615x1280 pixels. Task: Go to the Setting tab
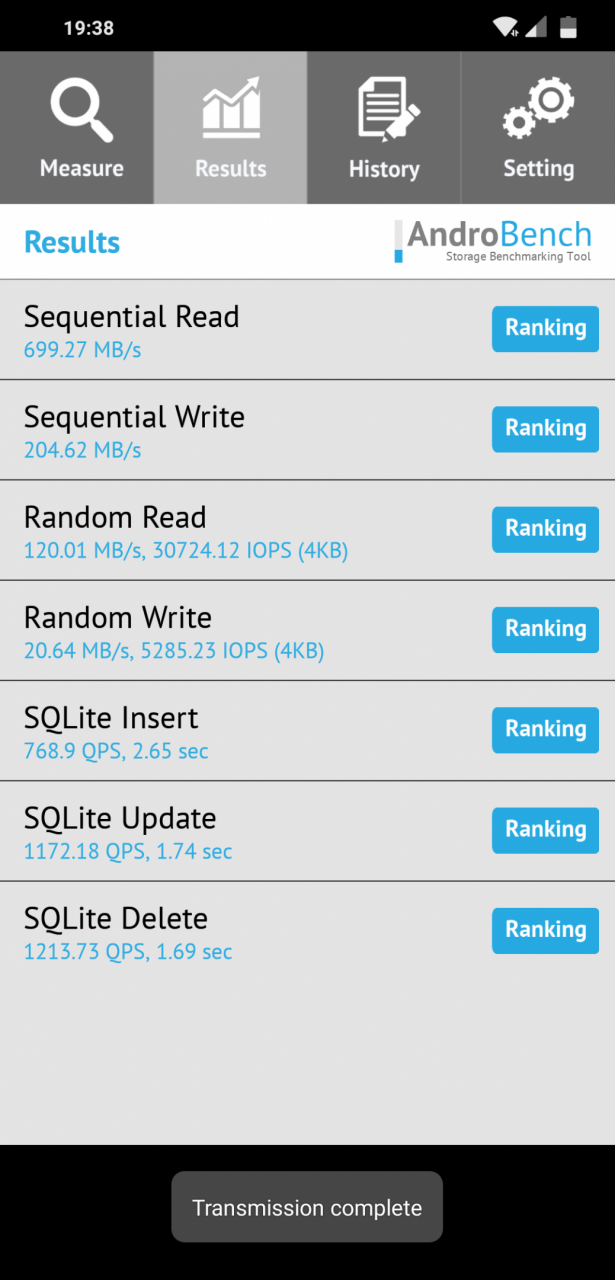pos(538,128)
